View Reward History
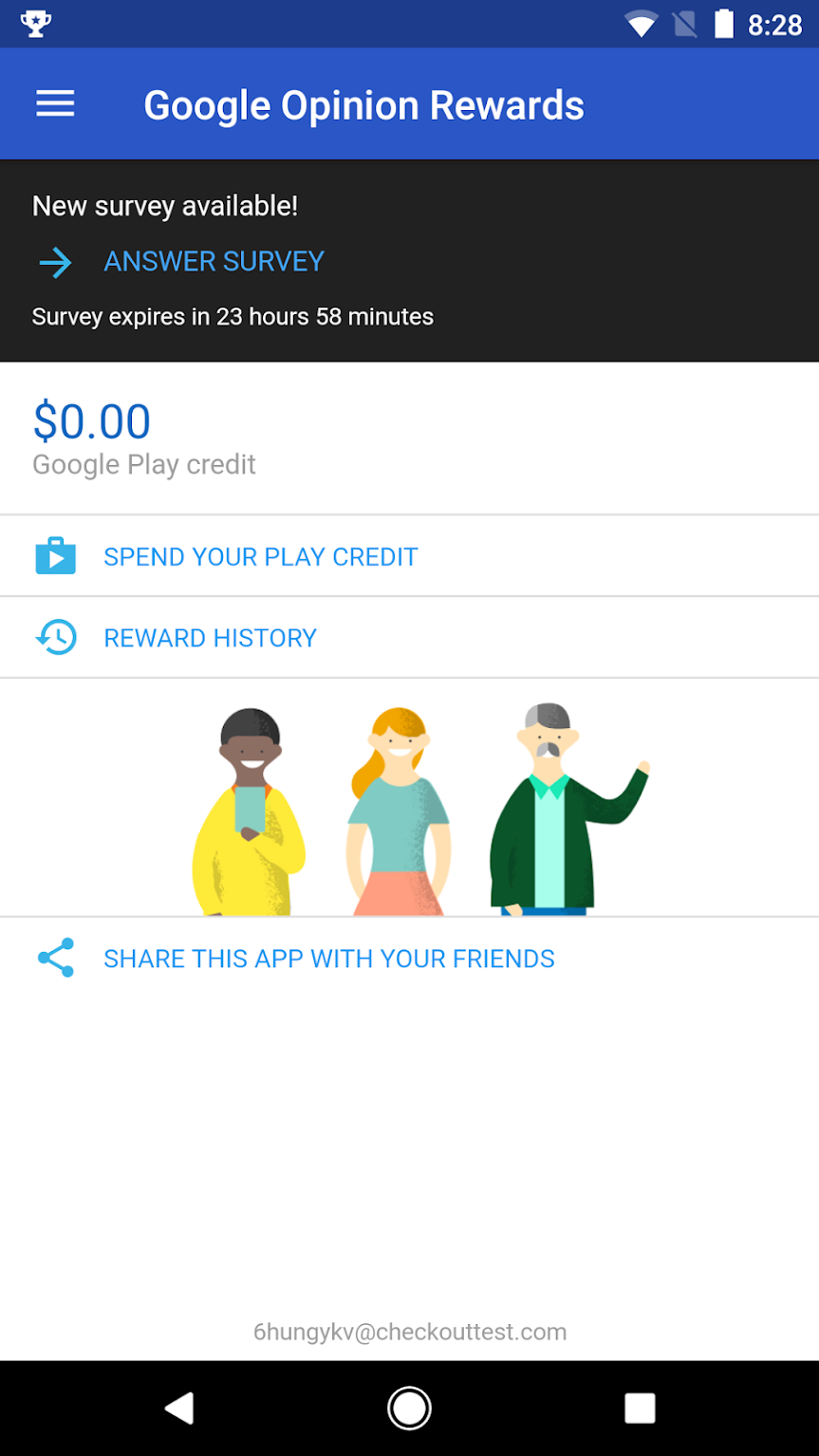The width and height of the screenshot is (819, 1456). pos(409,638)
